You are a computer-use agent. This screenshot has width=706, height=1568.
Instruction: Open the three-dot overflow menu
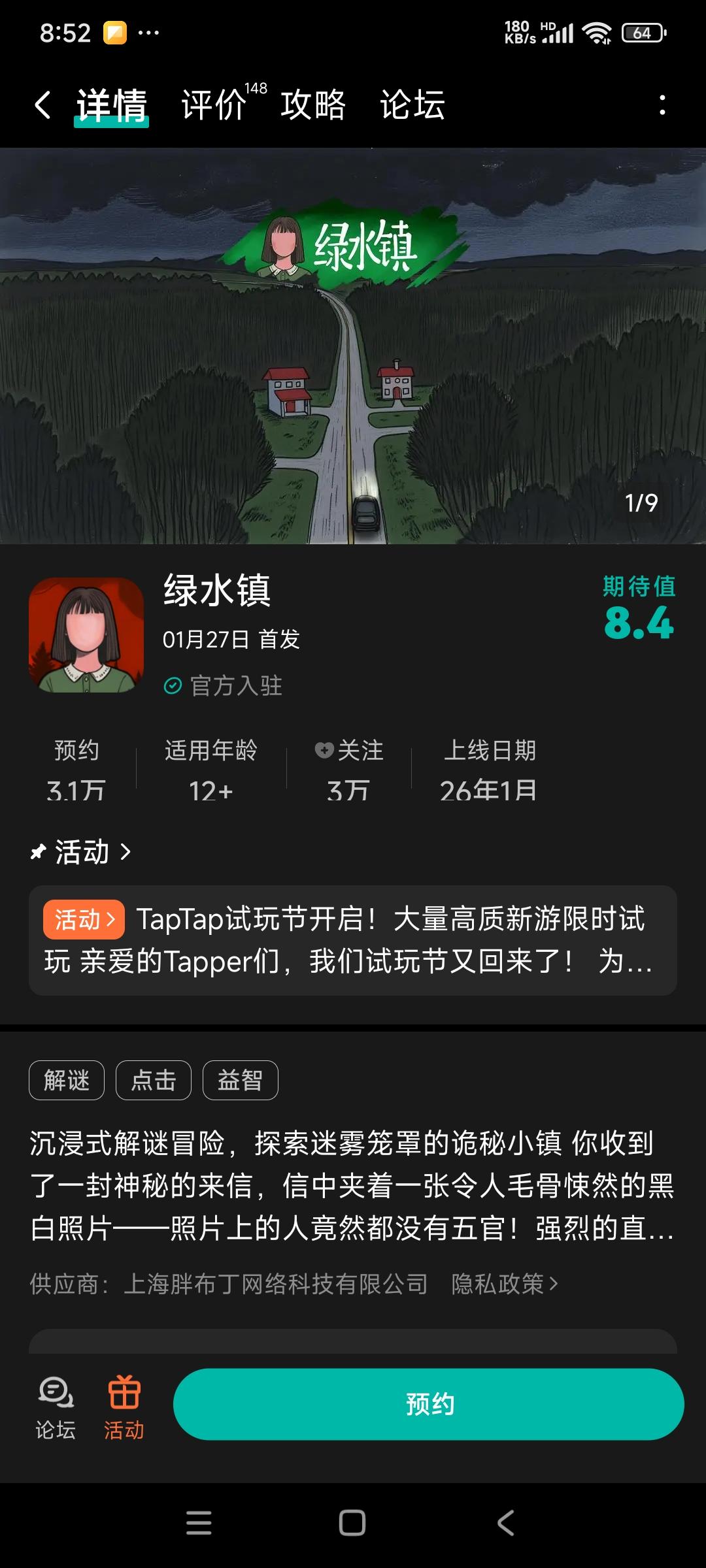click(x=662, y=105)
